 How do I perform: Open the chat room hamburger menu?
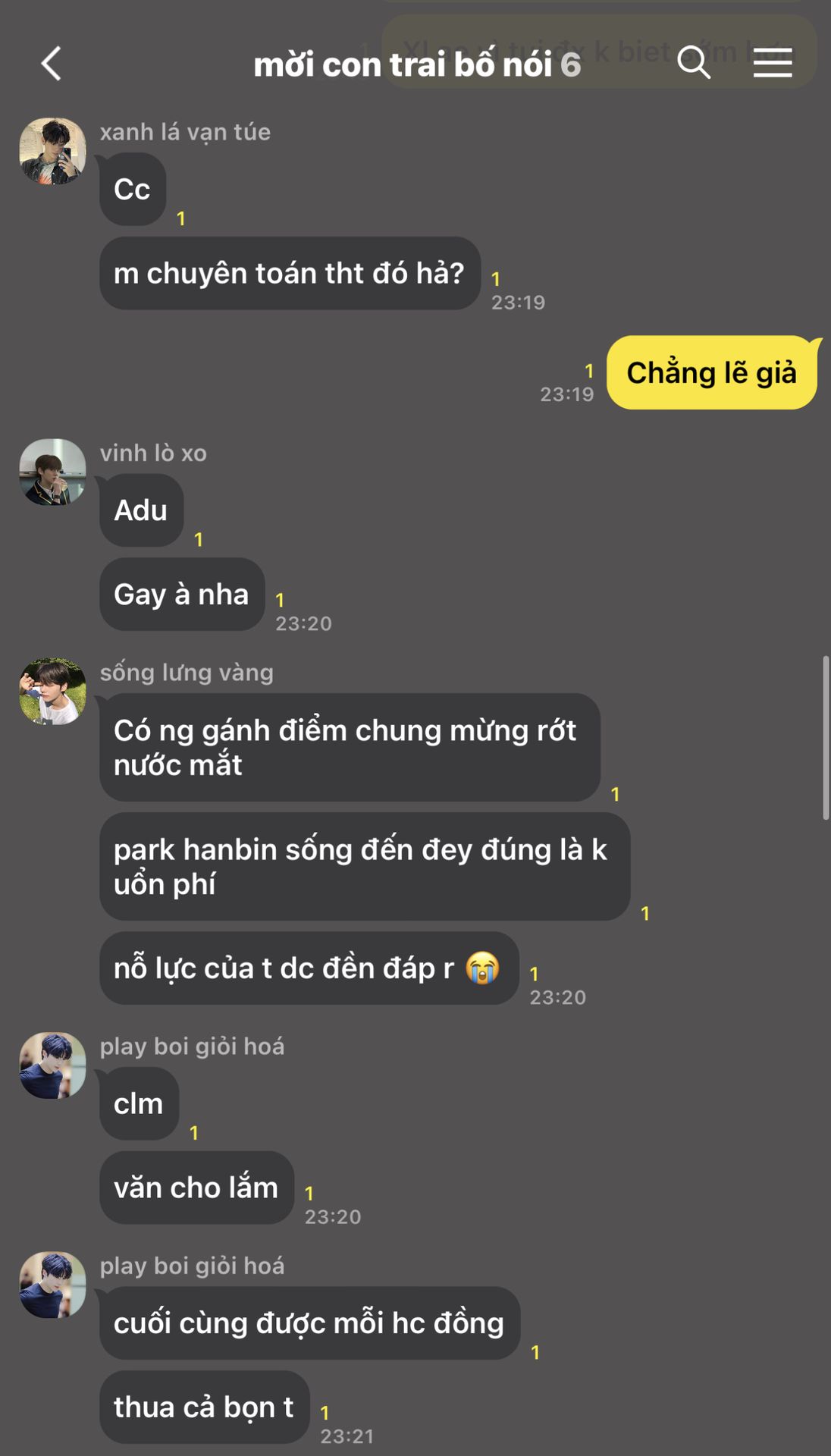tap(772, 63)
